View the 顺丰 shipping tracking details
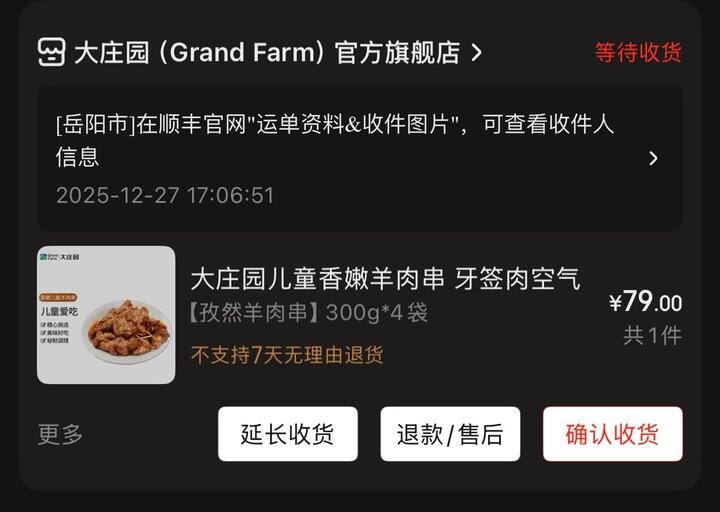Viewport: 720px width, 512px height. coord(360,158)
